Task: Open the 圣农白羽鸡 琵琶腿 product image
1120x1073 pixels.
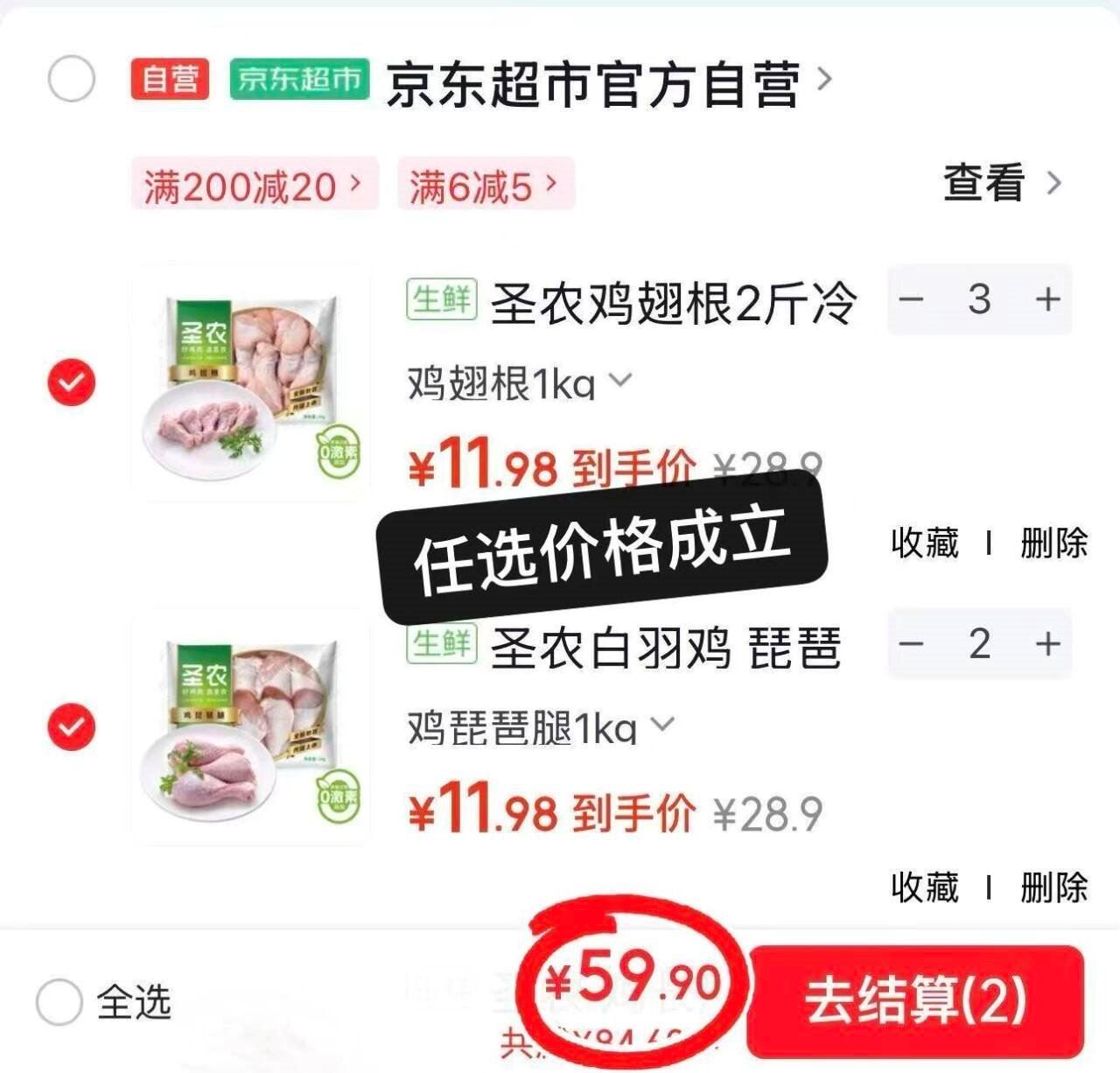Action: tap(250, 726)
